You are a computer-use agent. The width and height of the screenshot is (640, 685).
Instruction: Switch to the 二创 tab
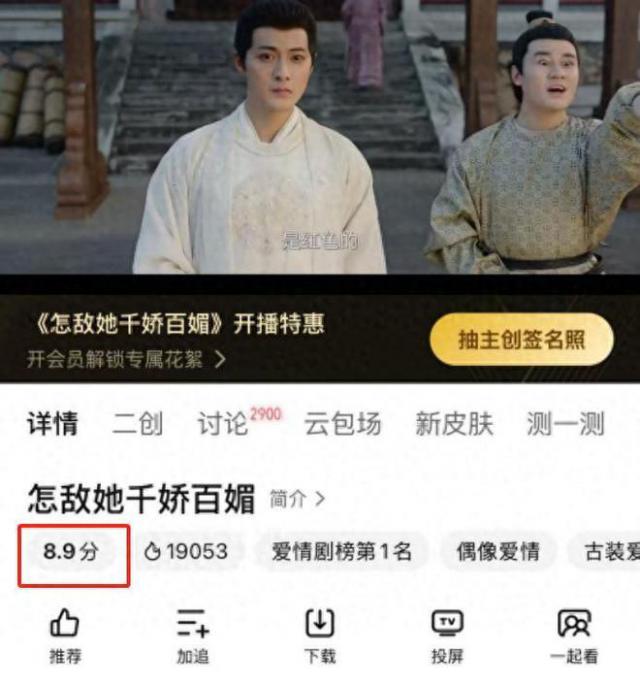[x=138, y=424]
